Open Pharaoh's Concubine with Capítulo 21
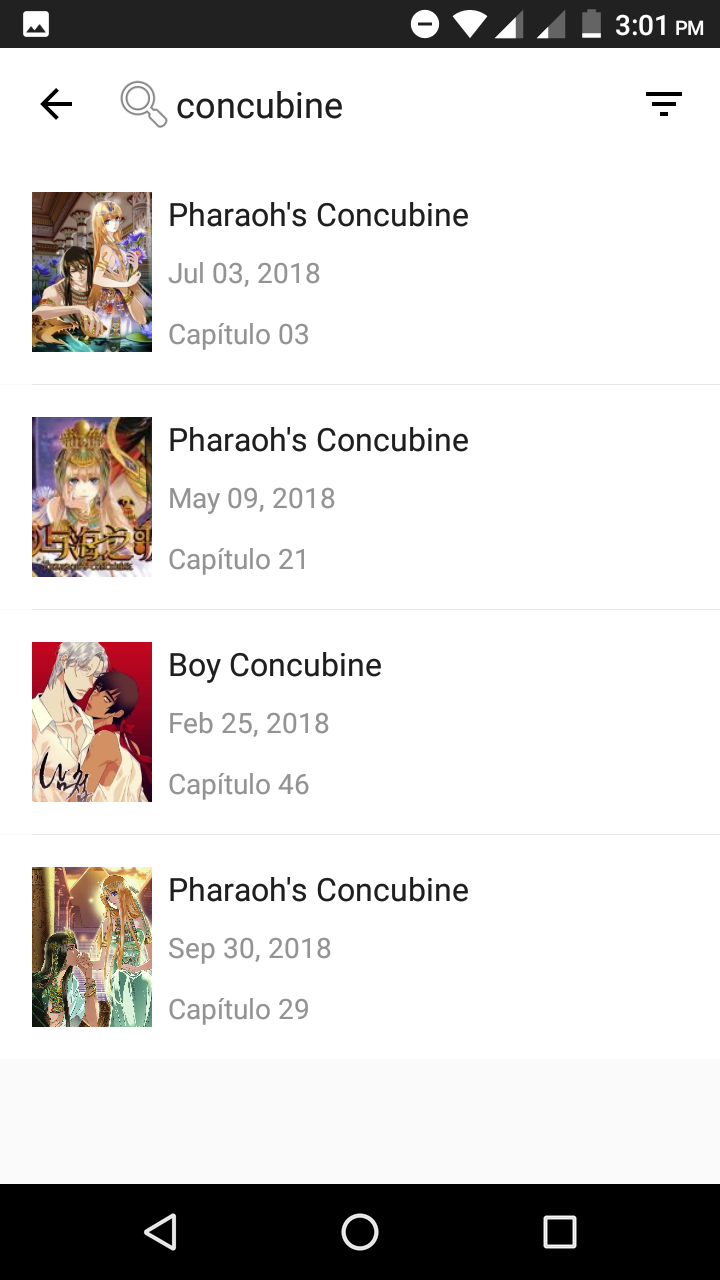The width and height of the screenshot is (720, 1280). pos(360,497)
